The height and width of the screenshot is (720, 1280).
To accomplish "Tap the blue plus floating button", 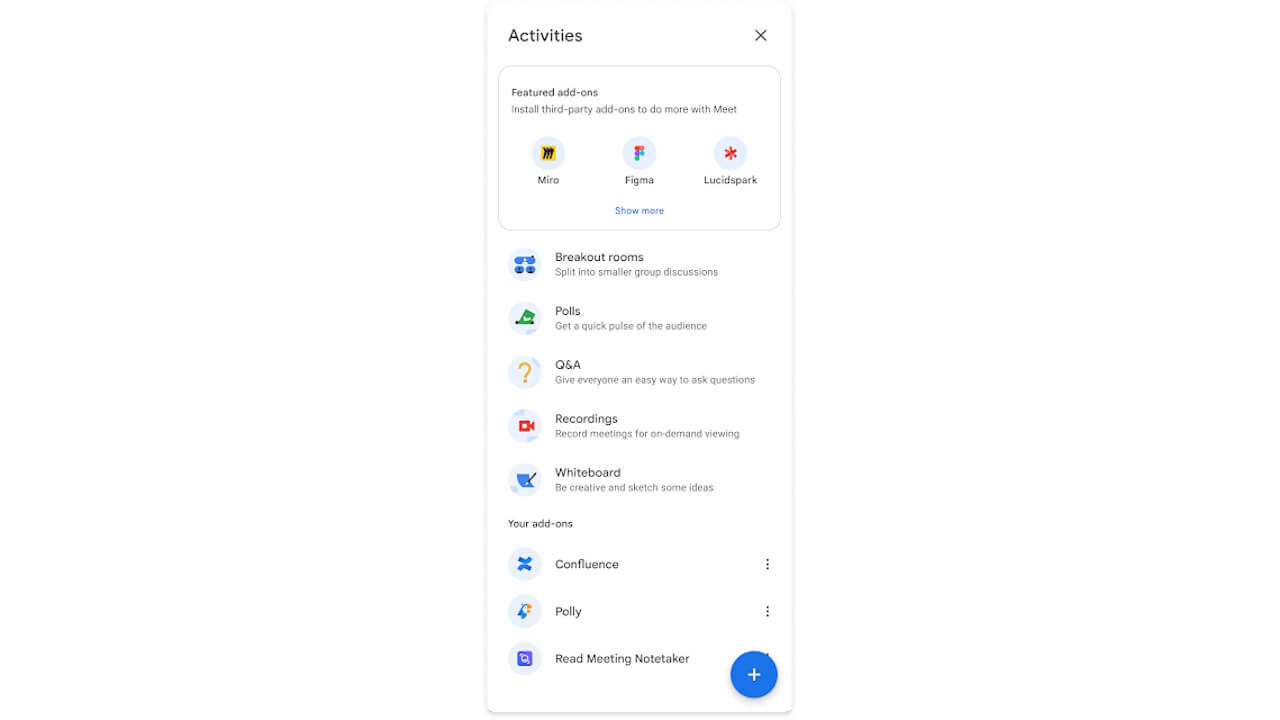I will pyautogui.click(x=754, y=675).
